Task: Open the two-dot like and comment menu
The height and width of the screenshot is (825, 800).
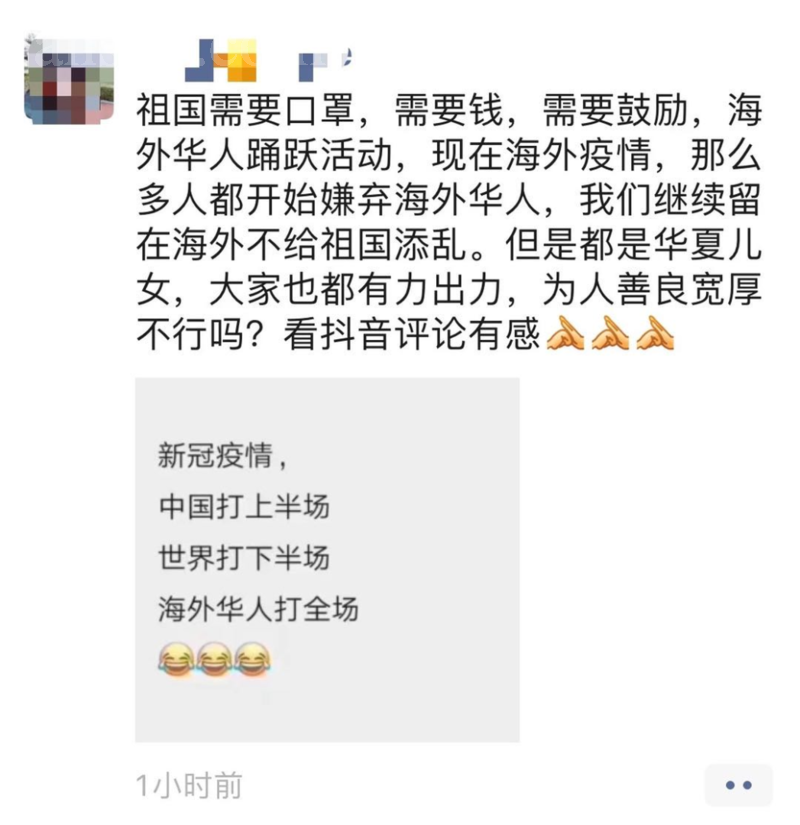Action: [738, 785]
